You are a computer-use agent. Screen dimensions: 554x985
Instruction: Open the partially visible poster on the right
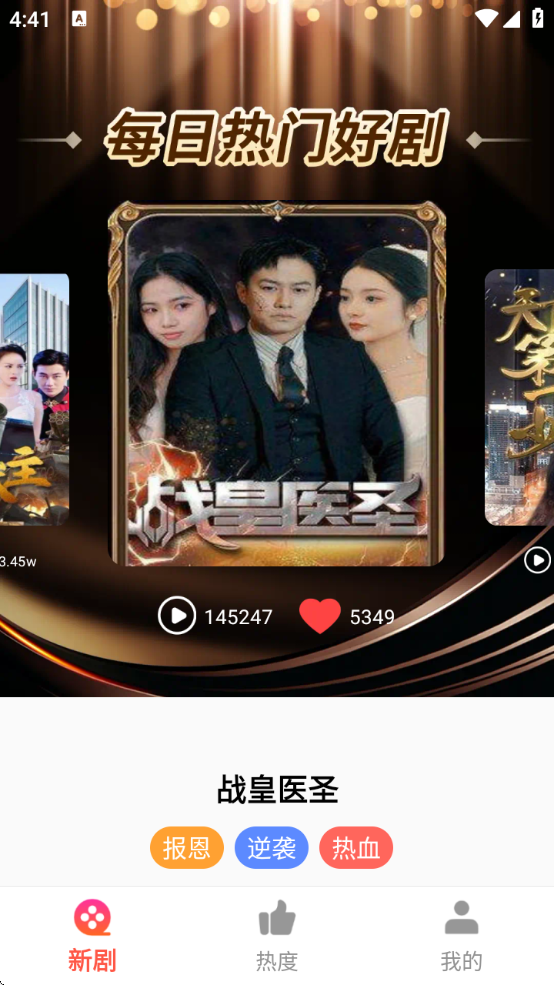(x=519, y=397)
